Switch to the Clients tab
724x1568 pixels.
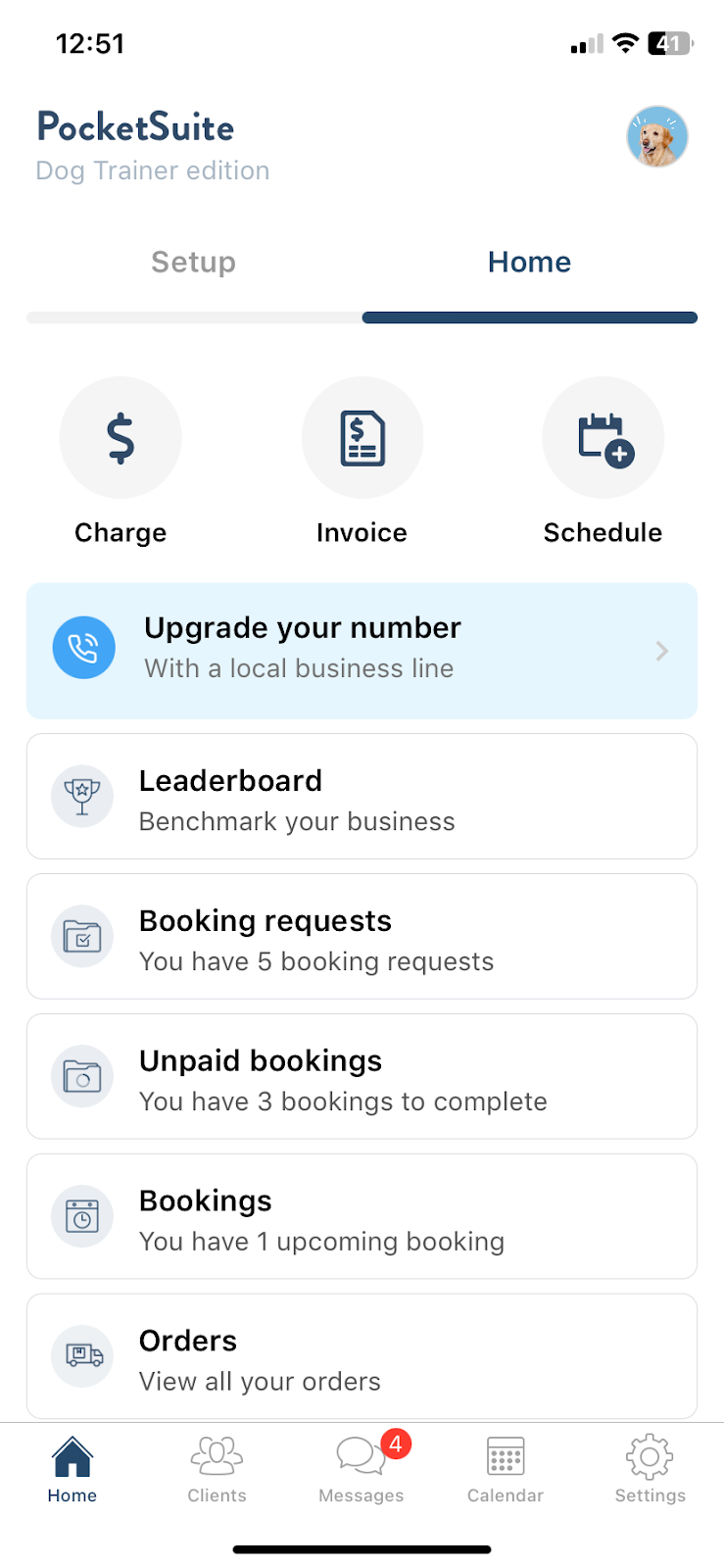click(x=217, y=1470)
